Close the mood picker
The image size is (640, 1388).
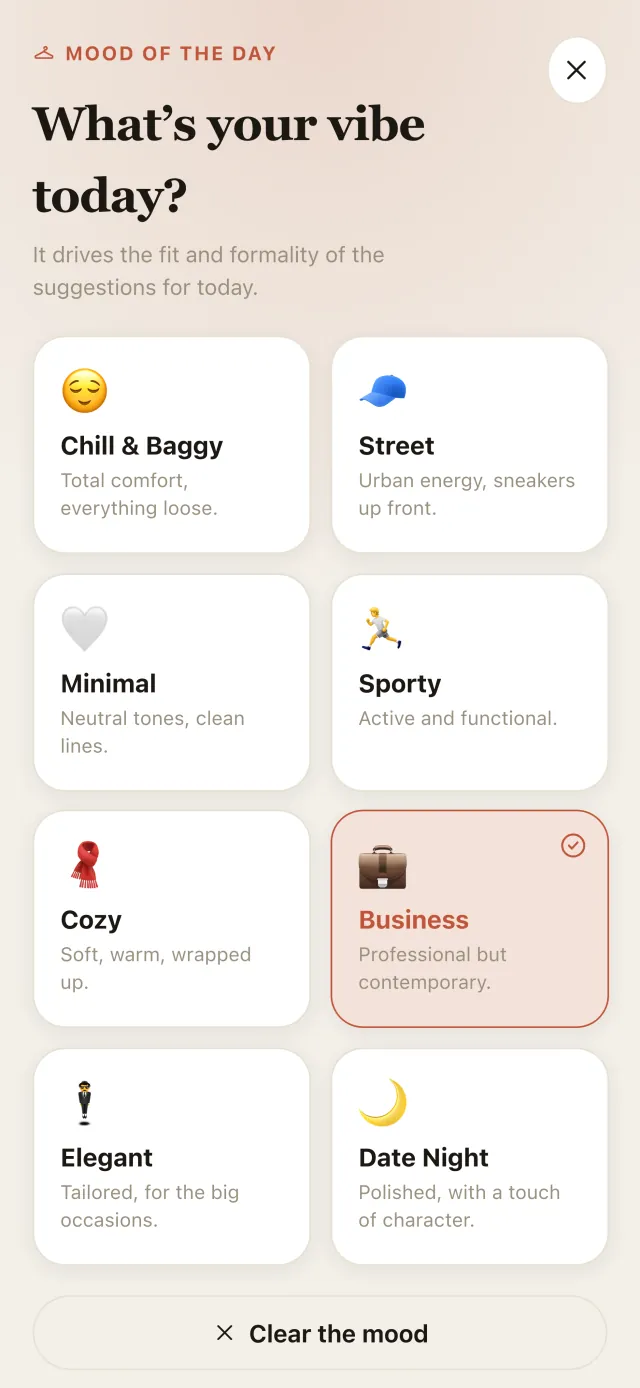click(577, 70)
